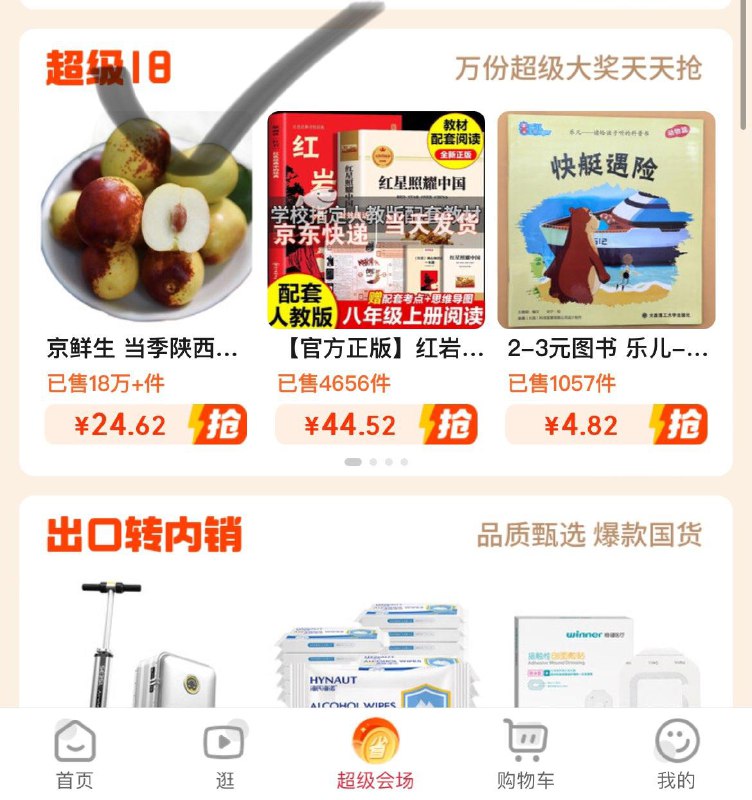Screen dimensions: 752x800
Task: View the 快艇遇险 picture book thumbnail
Action: pyautogui.click(x=603, y=215)
